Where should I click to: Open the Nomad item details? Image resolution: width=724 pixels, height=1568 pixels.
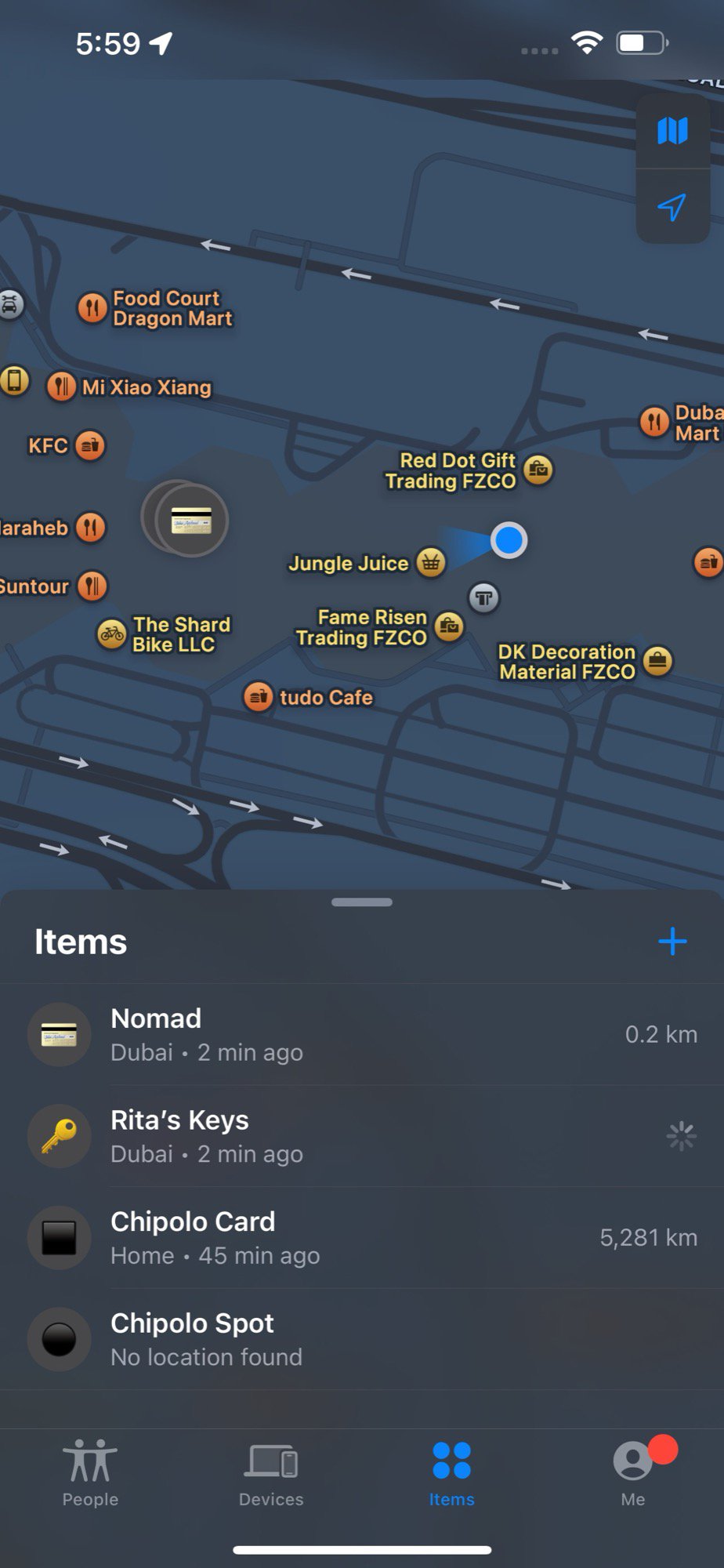362,1035
